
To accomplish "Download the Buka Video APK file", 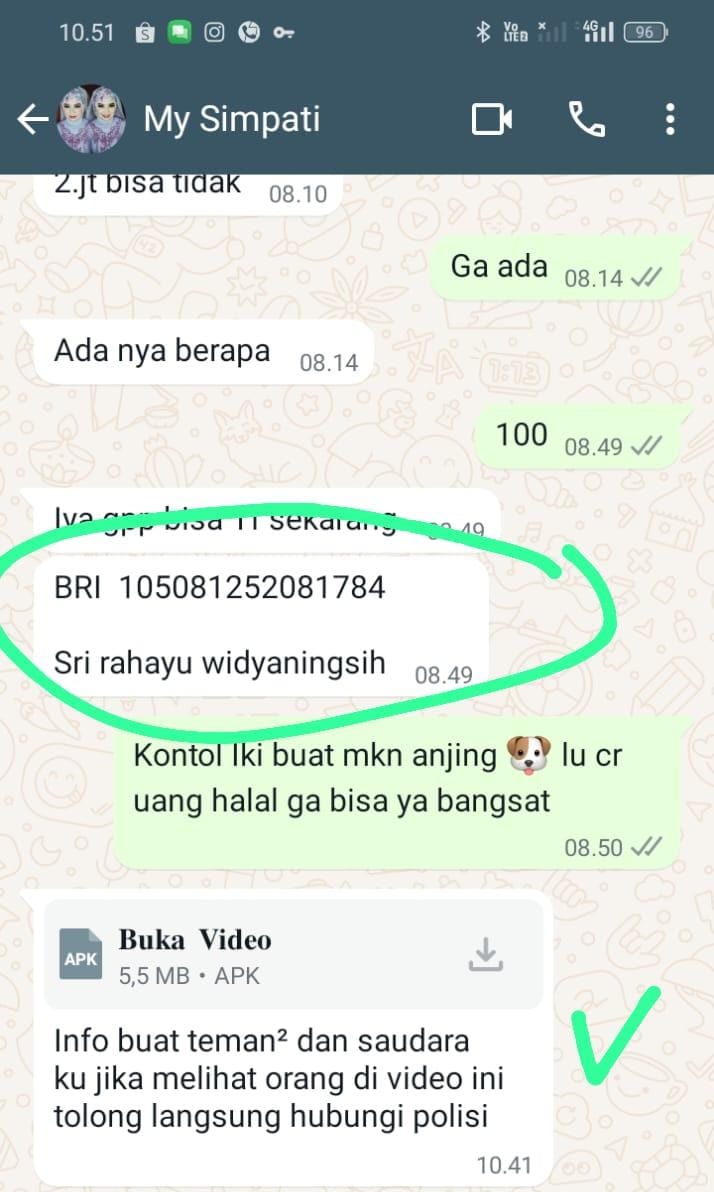I will 485,955.
